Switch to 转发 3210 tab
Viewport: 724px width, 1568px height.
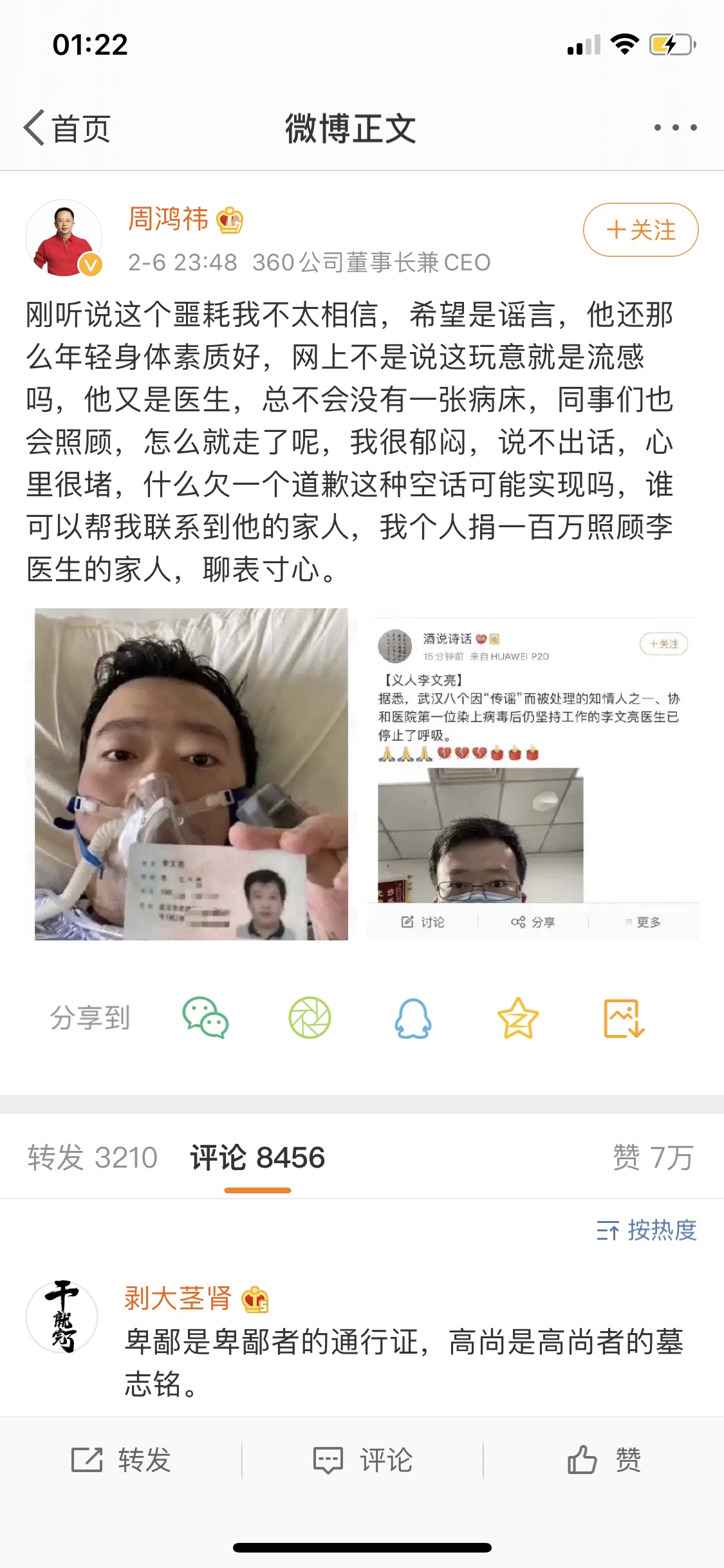[93, 1157]
